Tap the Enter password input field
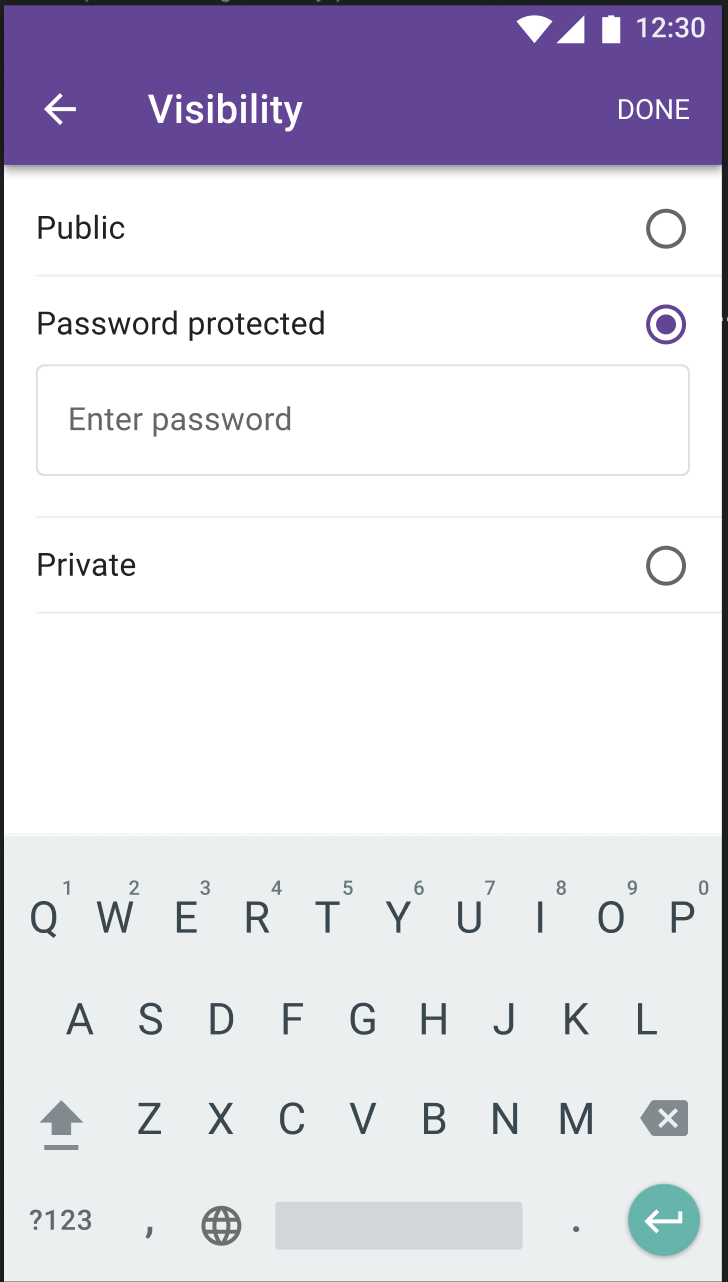 point(362,419)
